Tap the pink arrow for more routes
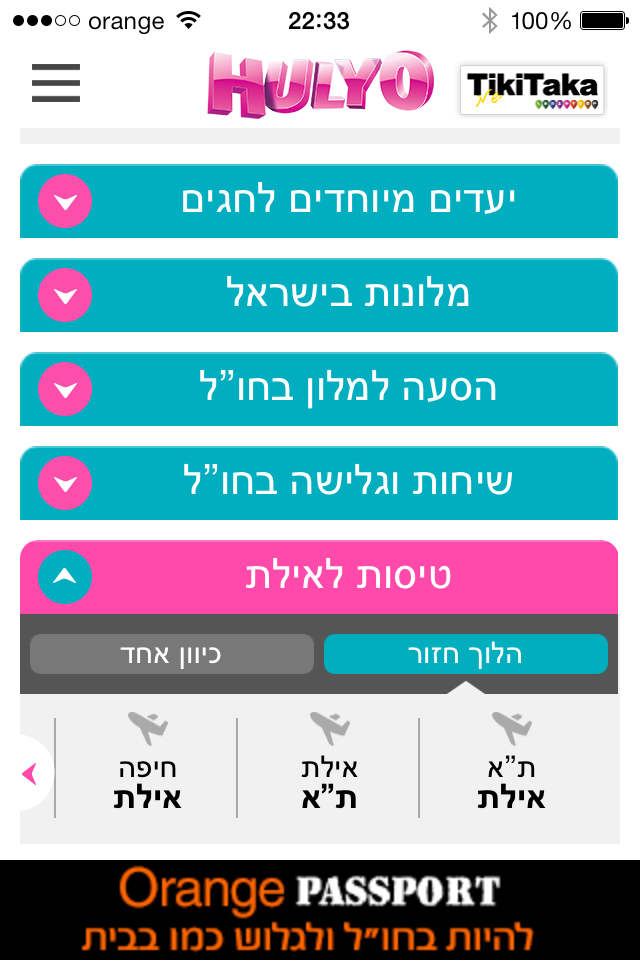Viewport: 640px width, 960px height. (x=30, y=773)
